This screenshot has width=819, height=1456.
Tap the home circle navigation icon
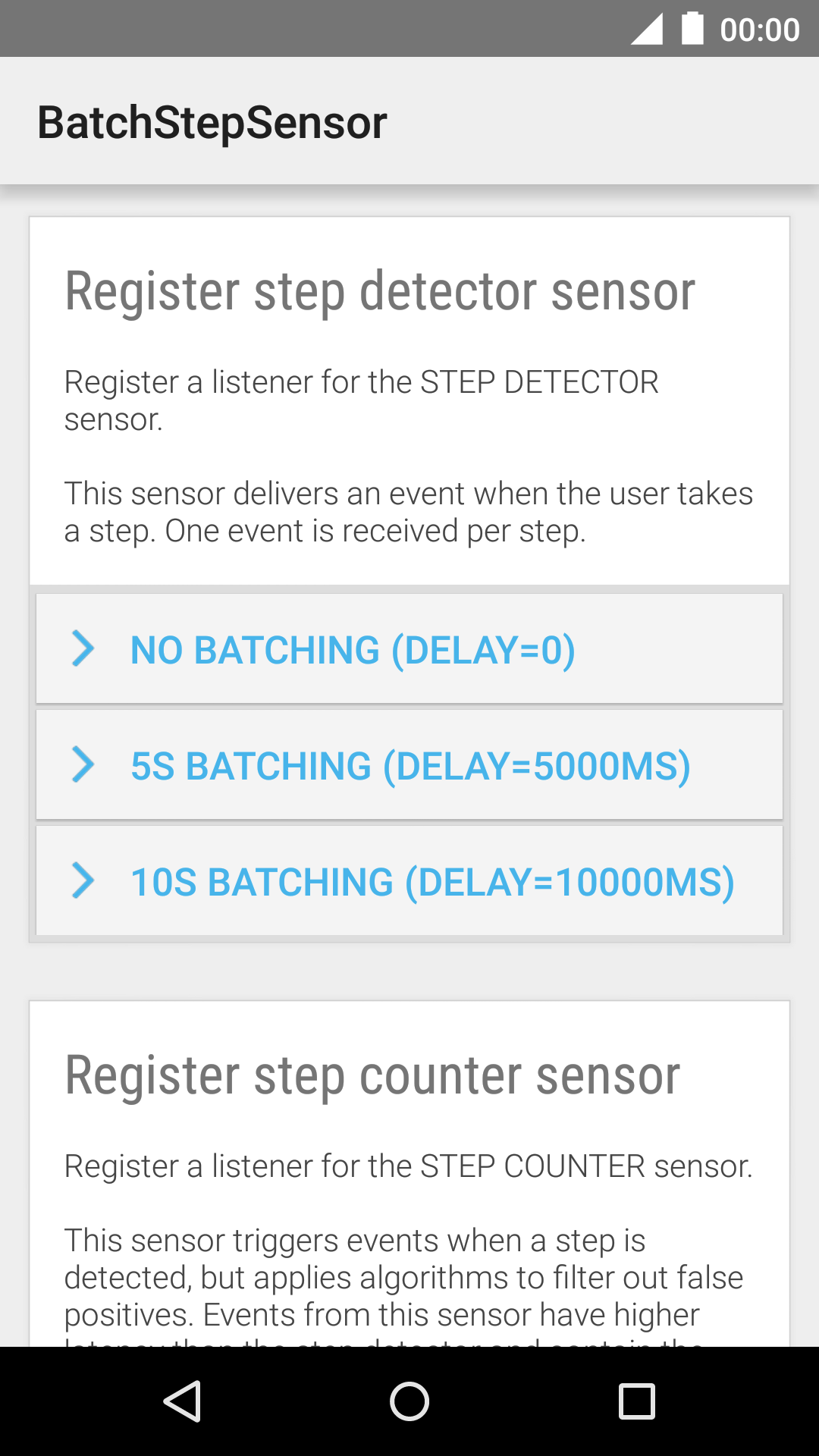pyautogui.click(x=409, y=1401)
